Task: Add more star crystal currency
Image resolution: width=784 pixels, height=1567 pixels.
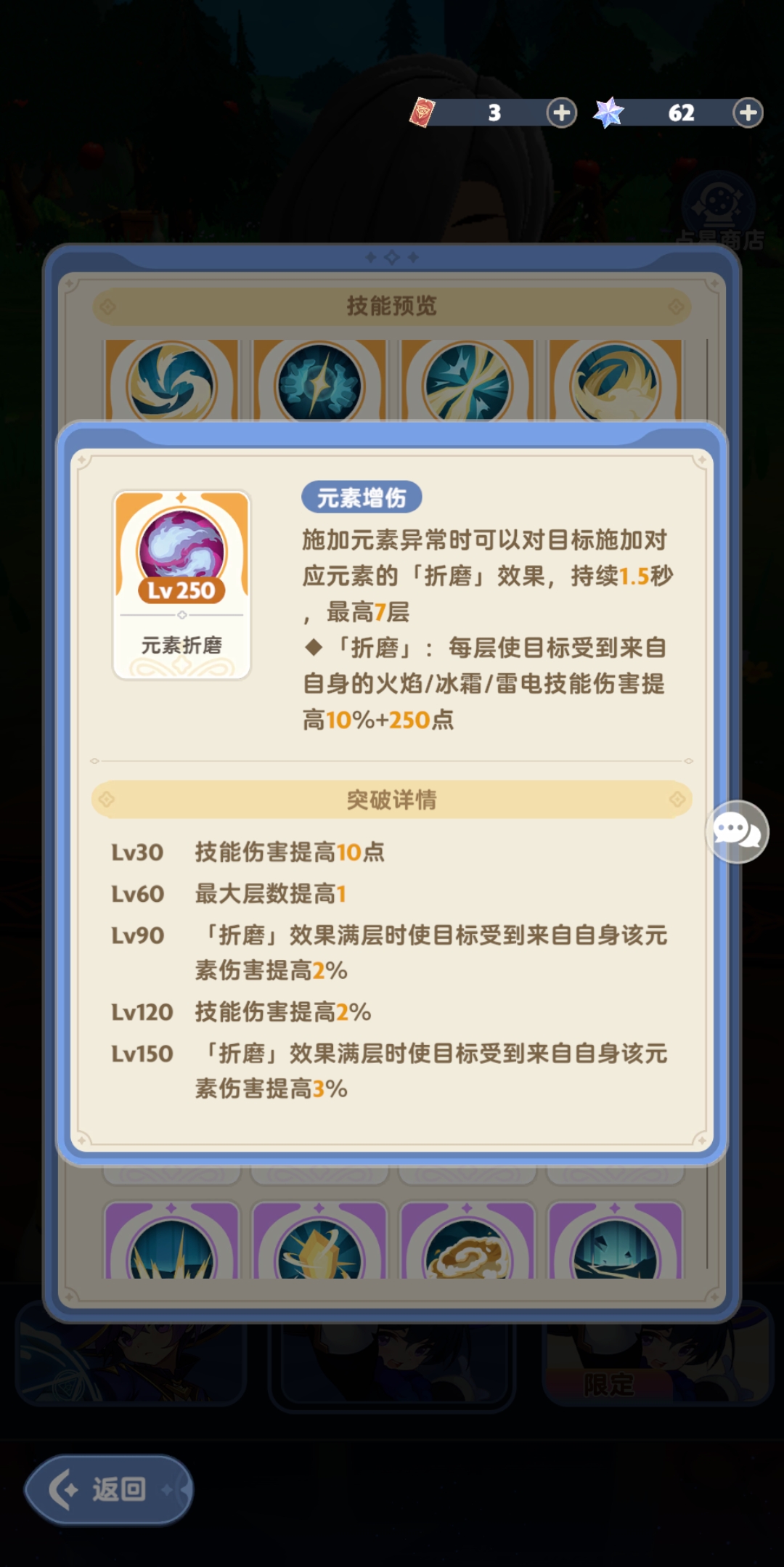Action: point(748,113)
